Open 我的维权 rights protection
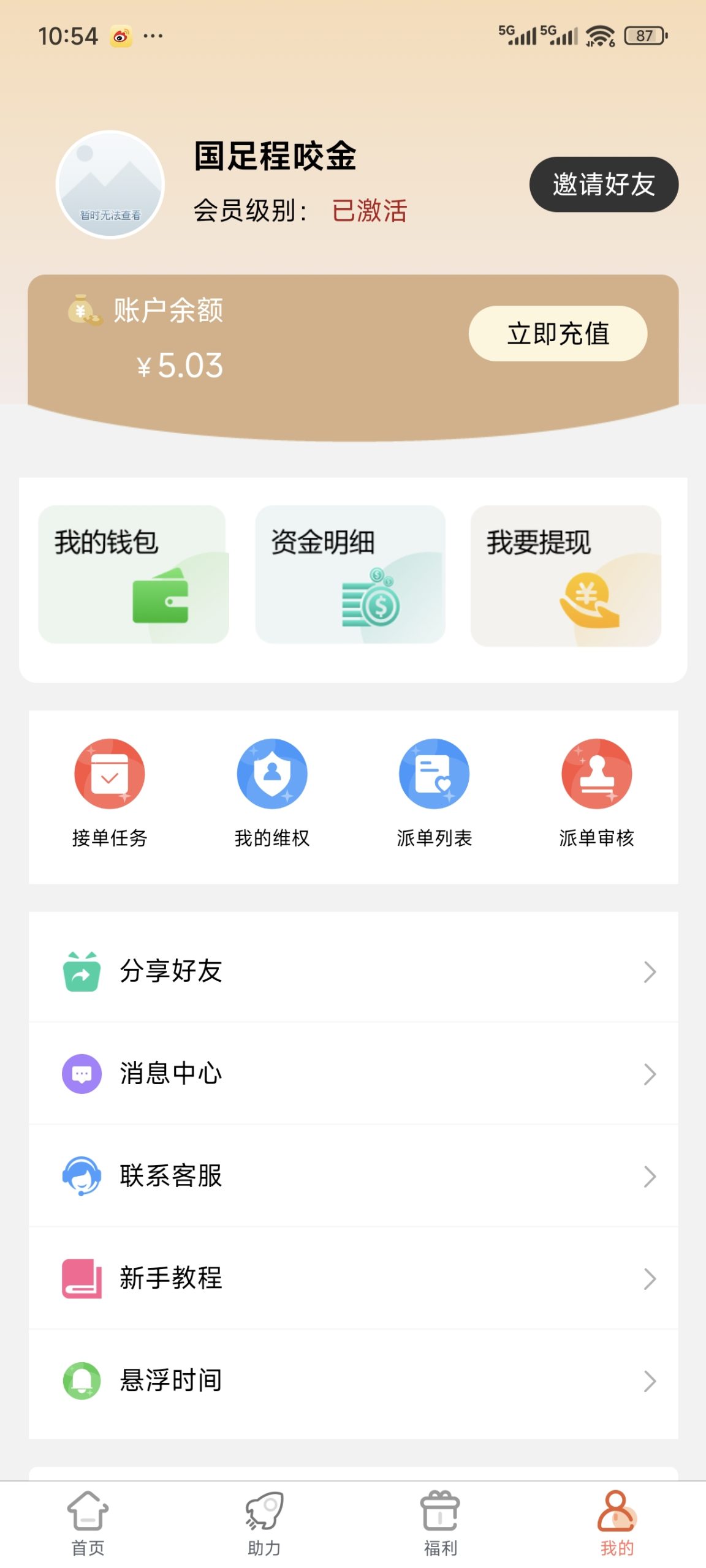 click(x=271, y=774)
